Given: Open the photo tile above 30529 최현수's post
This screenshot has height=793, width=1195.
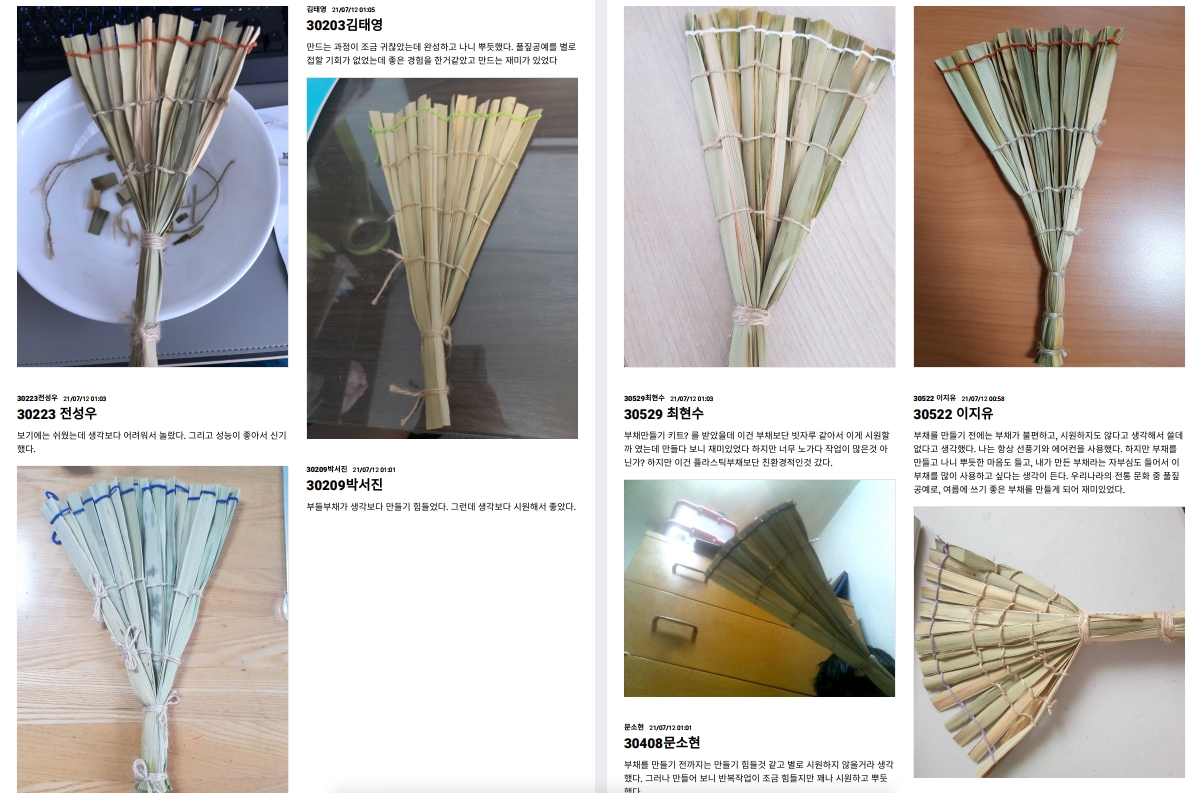Looking at the screenshot, I should point(759,186).
